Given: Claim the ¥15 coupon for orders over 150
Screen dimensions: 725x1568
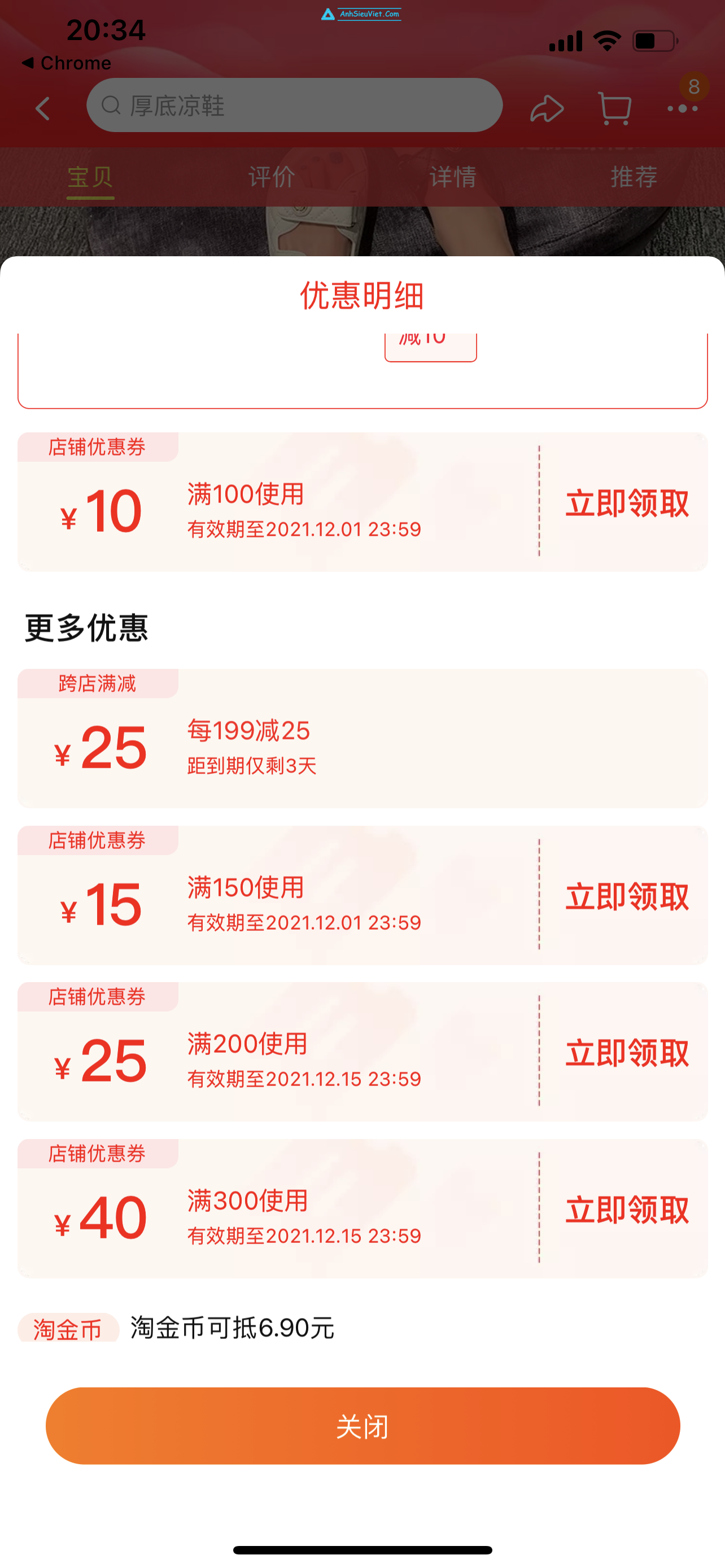Looking at the screenshot, I should [626, 896].
